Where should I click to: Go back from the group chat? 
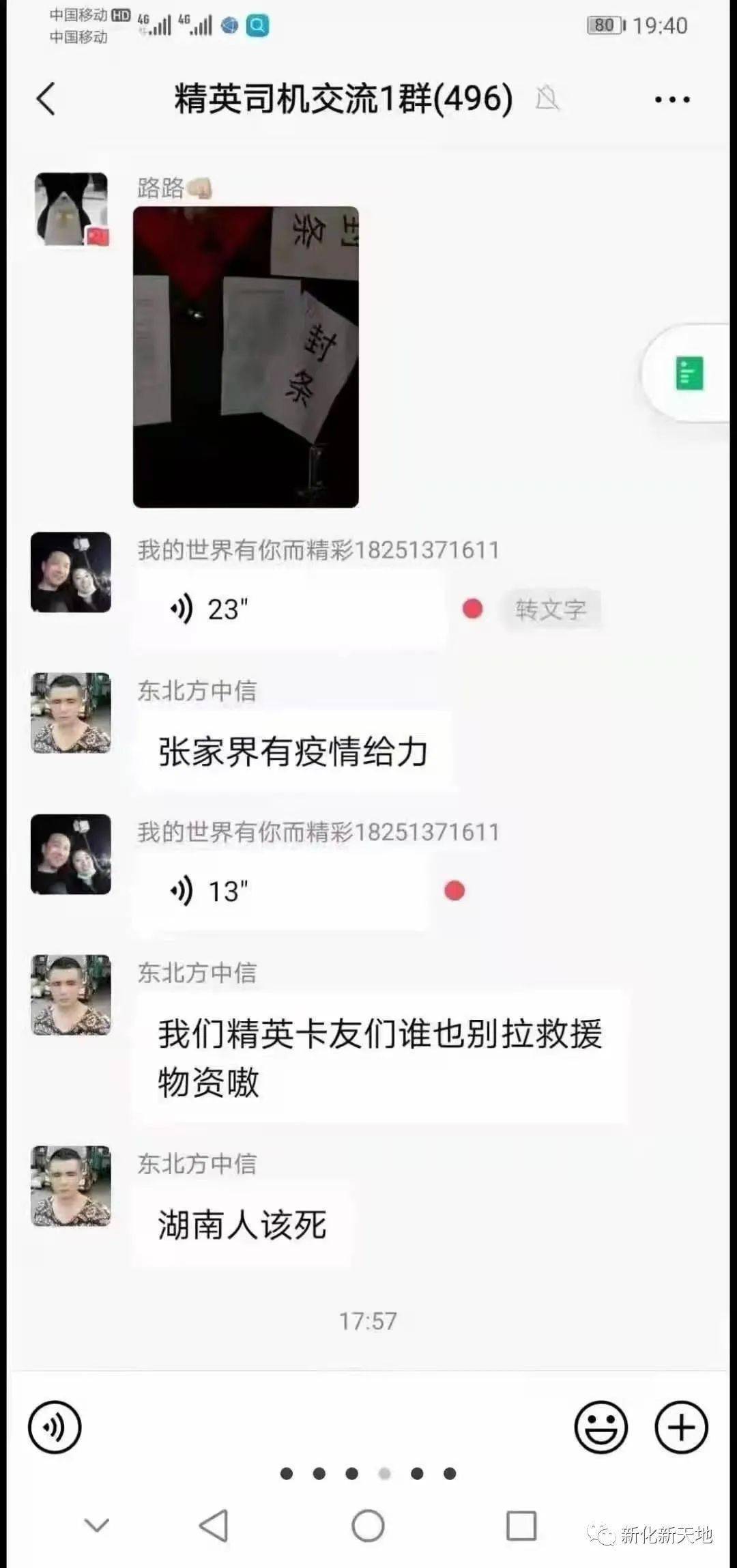click(x=46, y=99)
